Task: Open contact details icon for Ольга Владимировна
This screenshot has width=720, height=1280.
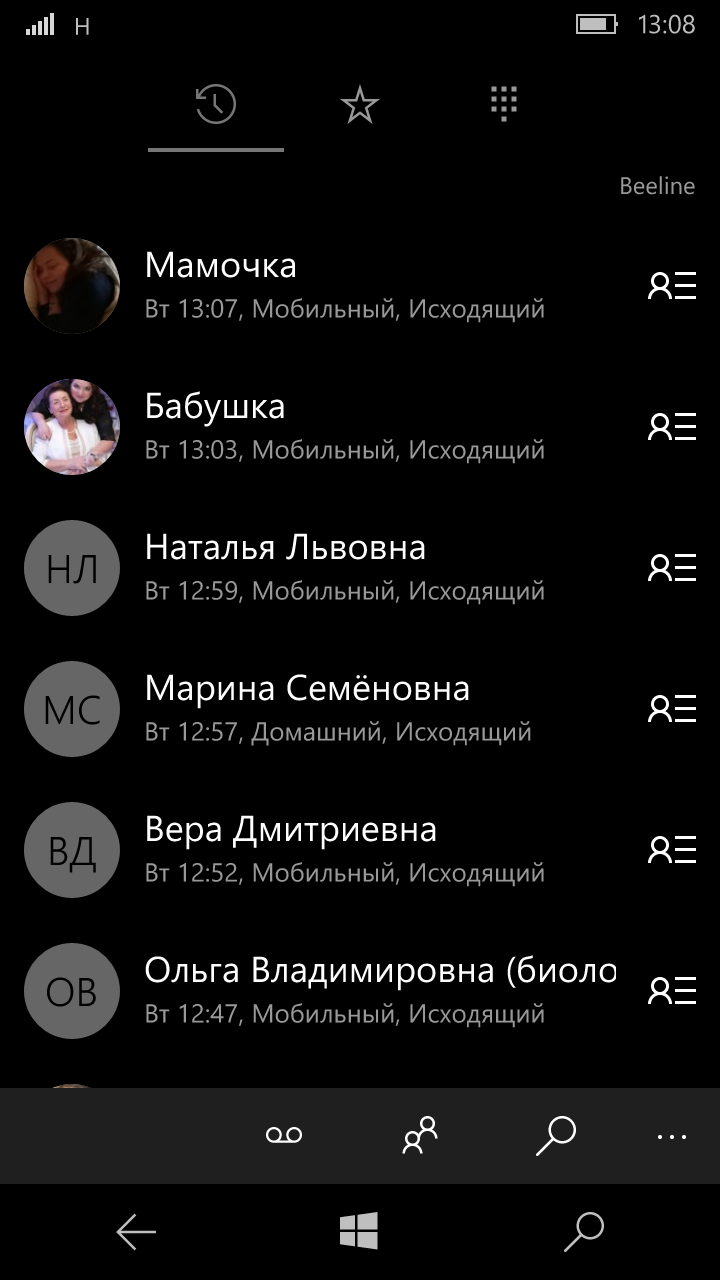Action: point(672,991)
